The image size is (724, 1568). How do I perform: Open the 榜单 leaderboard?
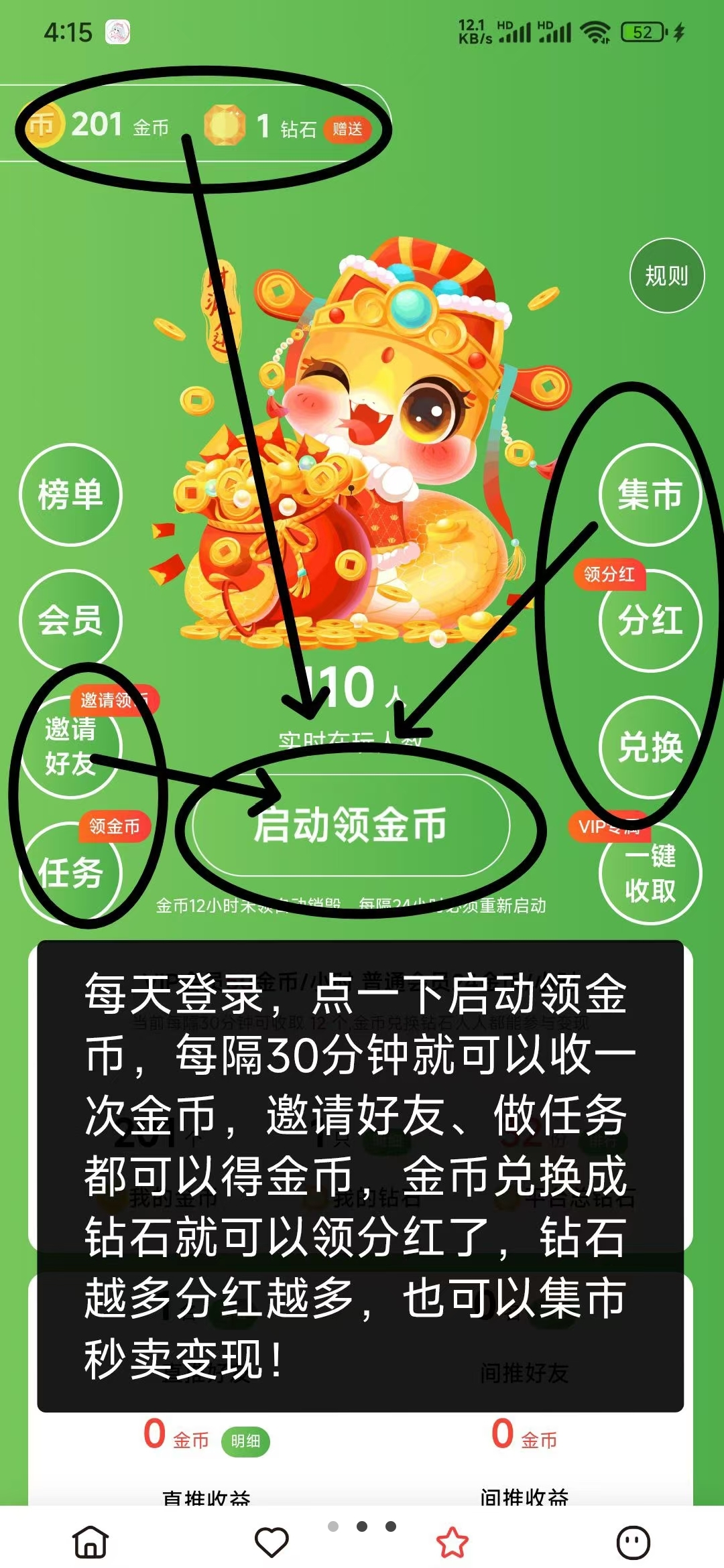point(70,495)
